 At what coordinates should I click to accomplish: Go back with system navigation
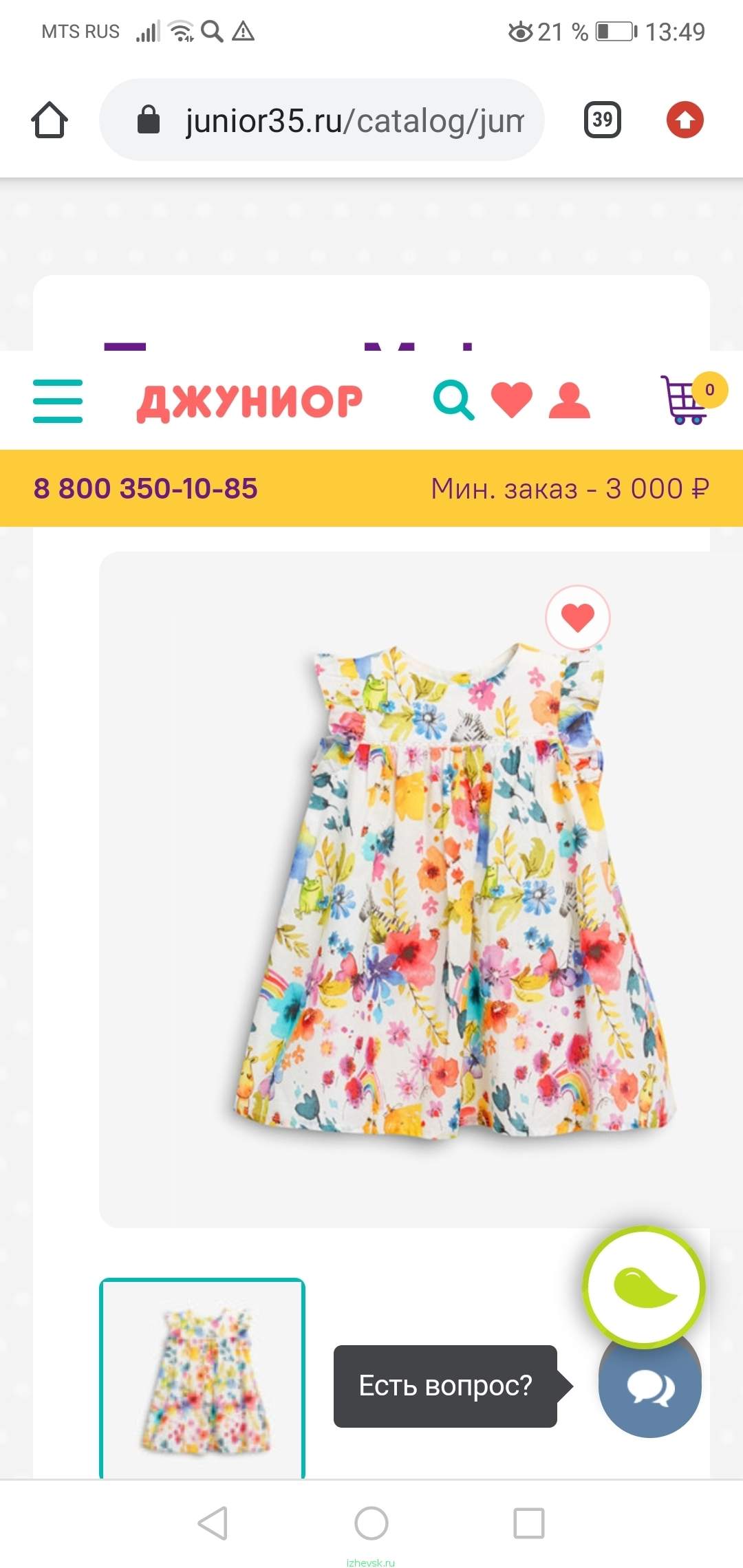click(213, 1523)
